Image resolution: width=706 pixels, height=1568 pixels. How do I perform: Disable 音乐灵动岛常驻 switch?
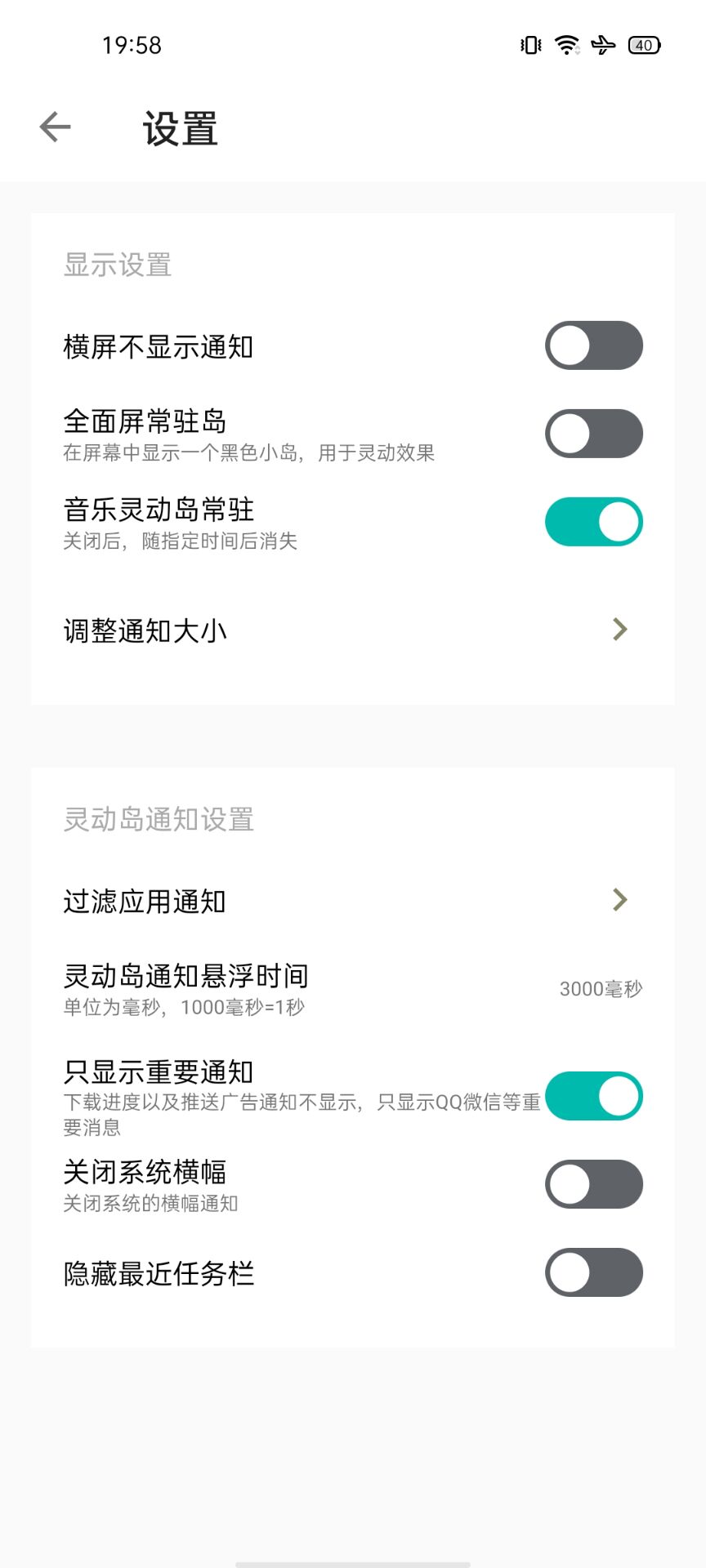(x=594, y=522)
